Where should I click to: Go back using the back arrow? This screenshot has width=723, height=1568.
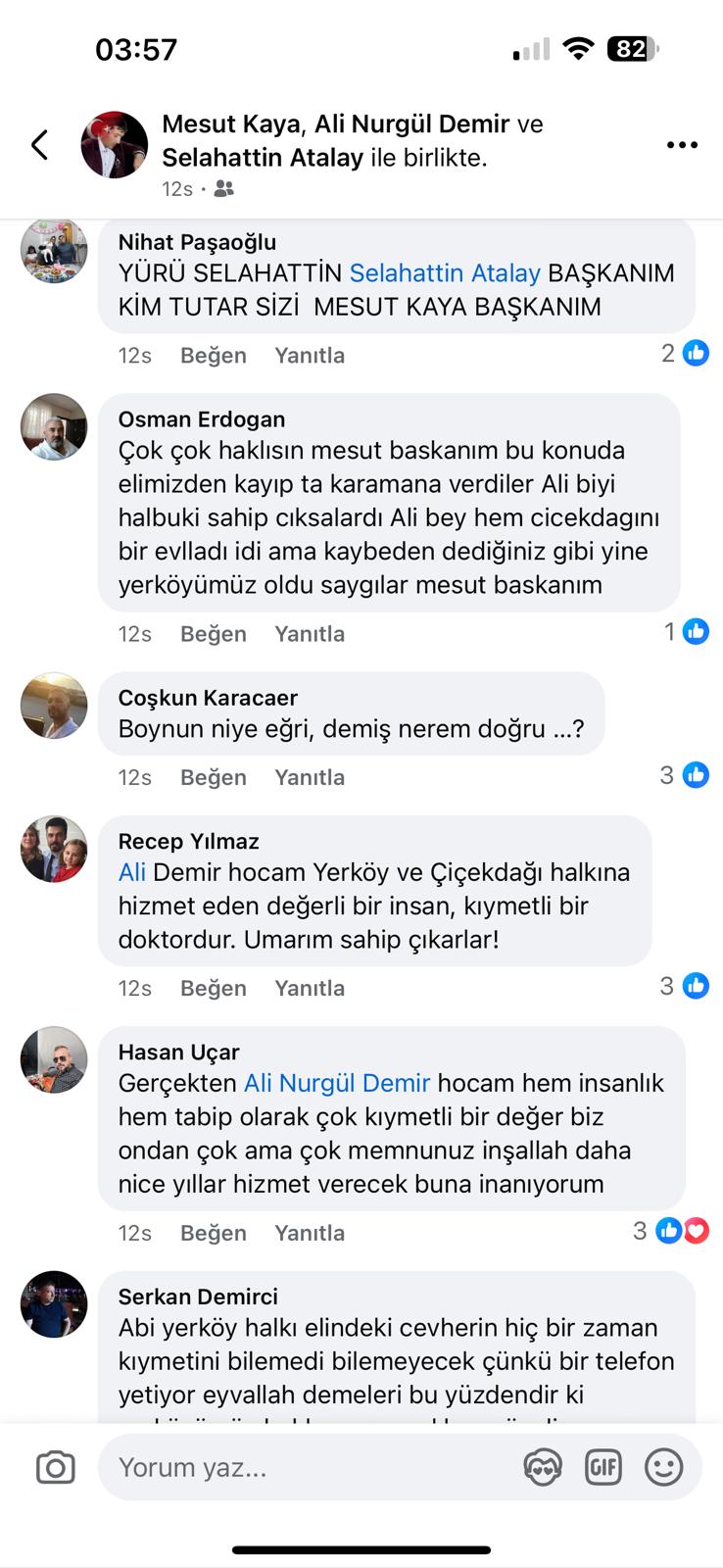(39, 145)
